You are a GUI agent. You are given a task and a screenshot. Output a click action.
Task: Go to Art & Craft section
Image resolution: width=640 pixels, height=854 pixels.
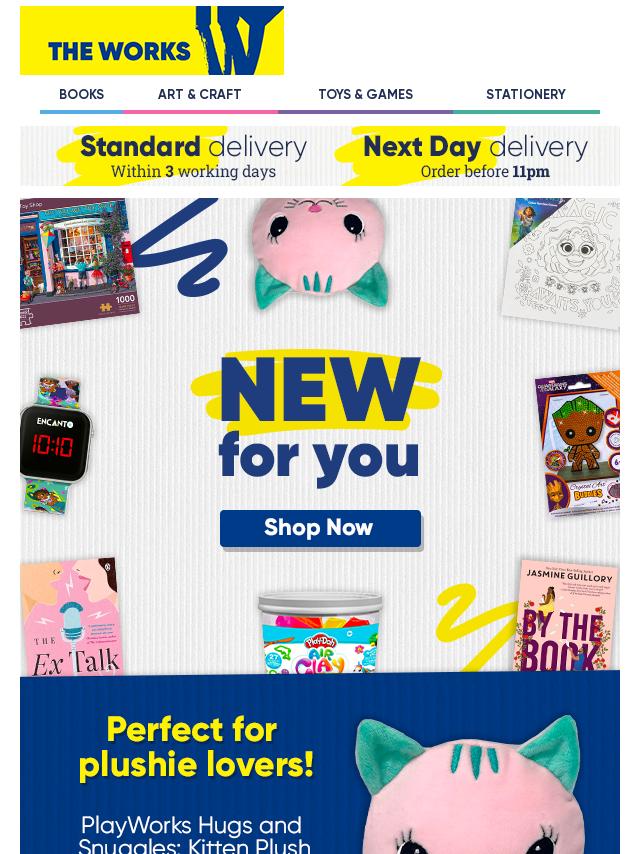[x=199, y=95]
